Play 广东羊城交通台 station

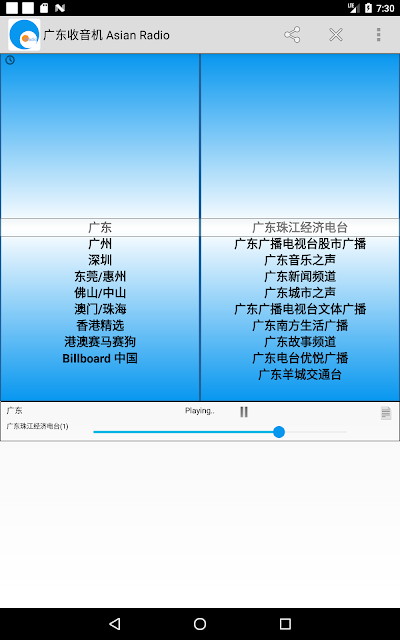[x=300, y=375]
